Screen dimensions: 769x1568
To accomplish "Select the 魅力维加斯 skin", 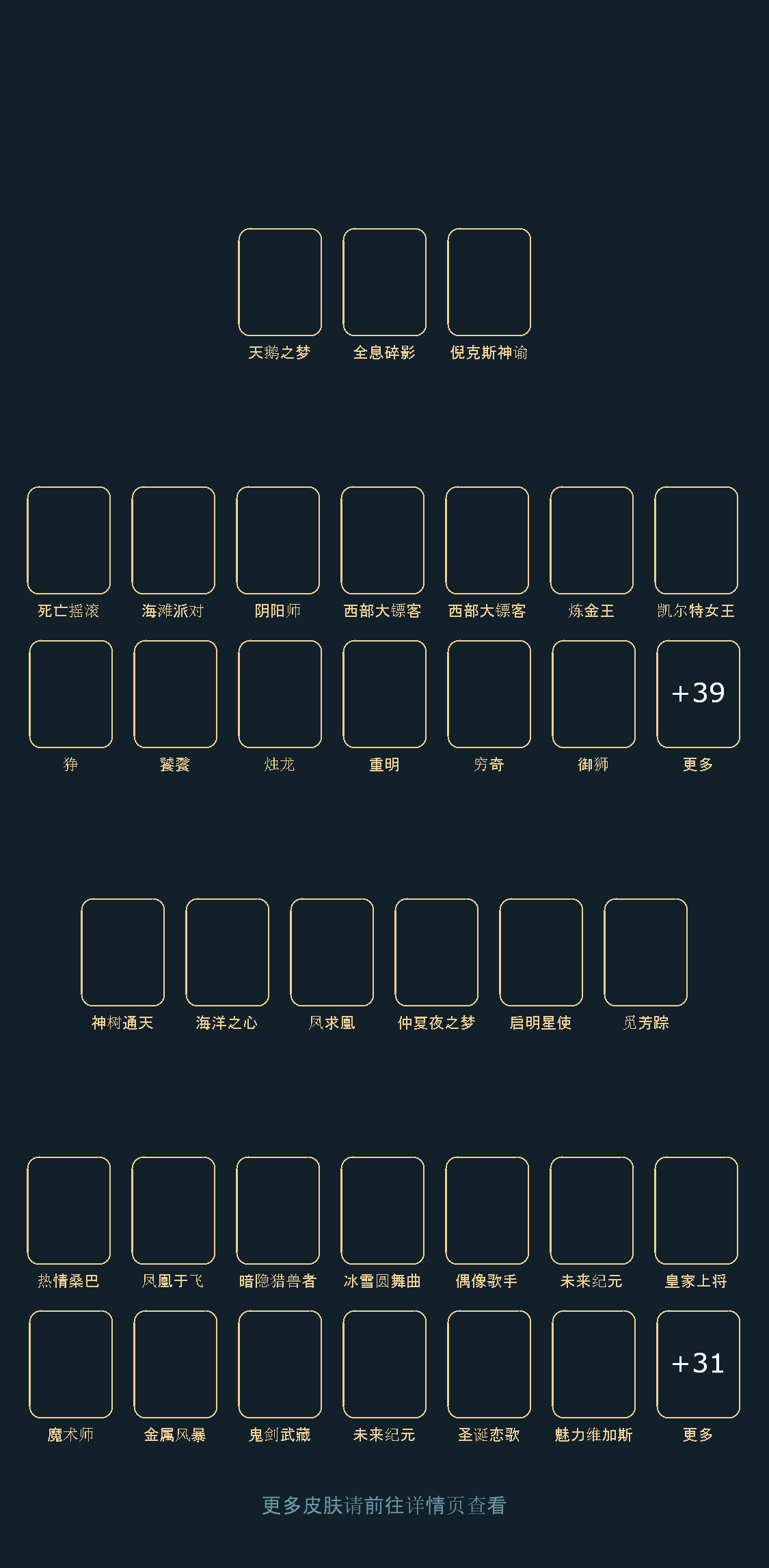I will [x=593, y=1364].
